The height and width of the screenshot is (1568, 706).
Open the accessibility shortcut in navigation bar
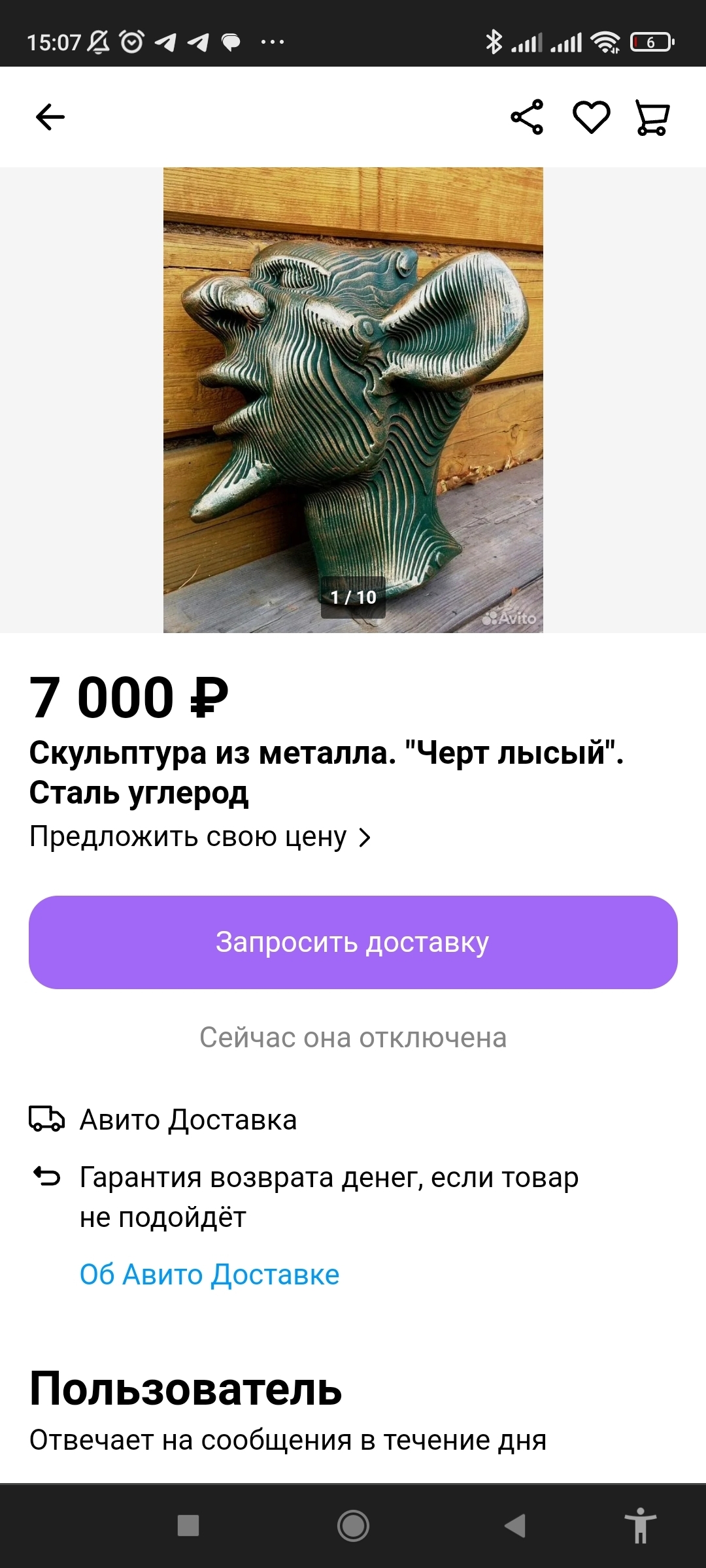click(641, 1526)
